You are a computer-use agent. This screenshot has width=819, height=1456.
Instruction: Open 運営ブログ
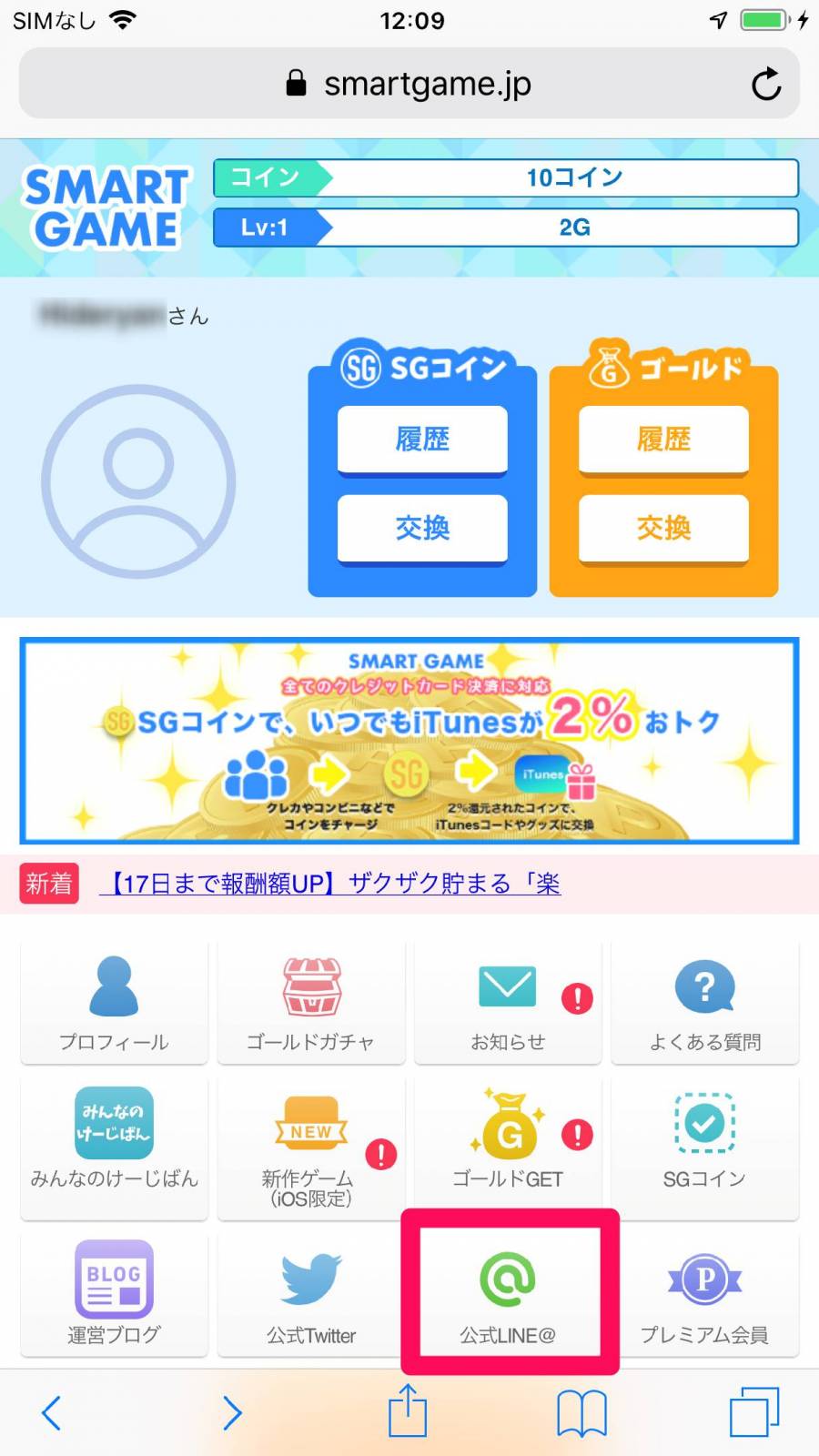(x=114, y=1294)
